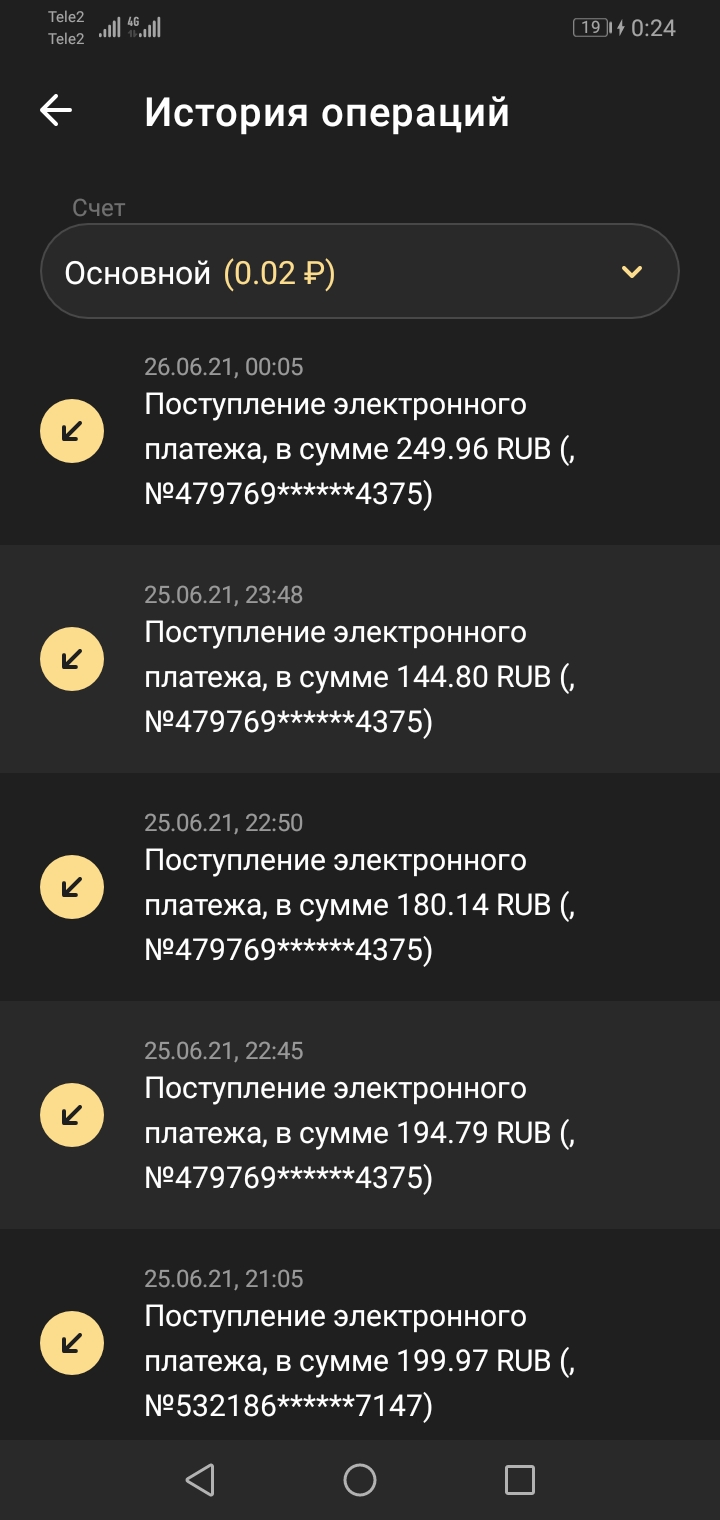Viewport: 720px width, 1520px height.
Task: Open the 180.14 RUB payment entry
Action: tap(360, 905)
